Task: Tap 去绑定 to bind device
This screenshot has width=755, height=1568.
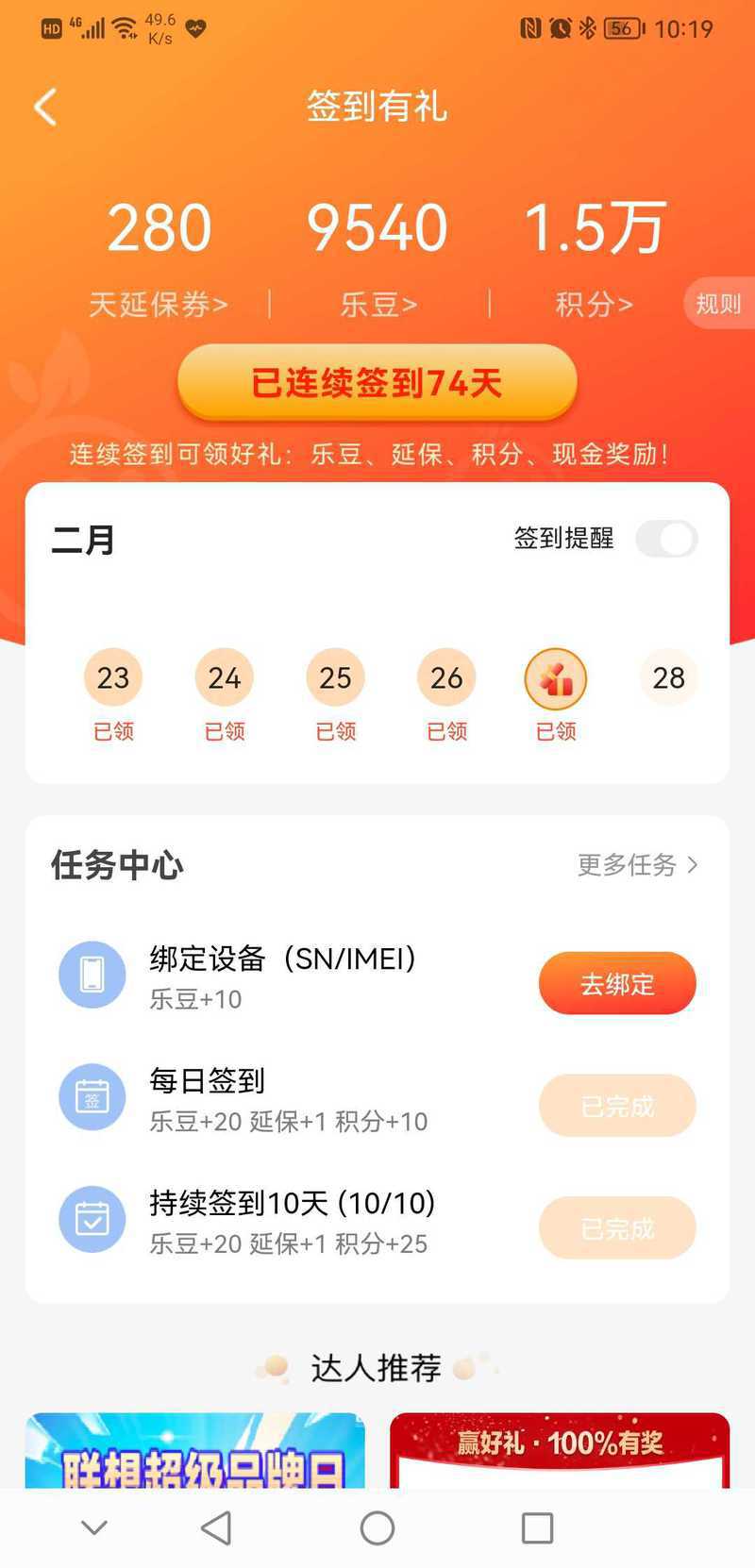Action: pos(617,984)
